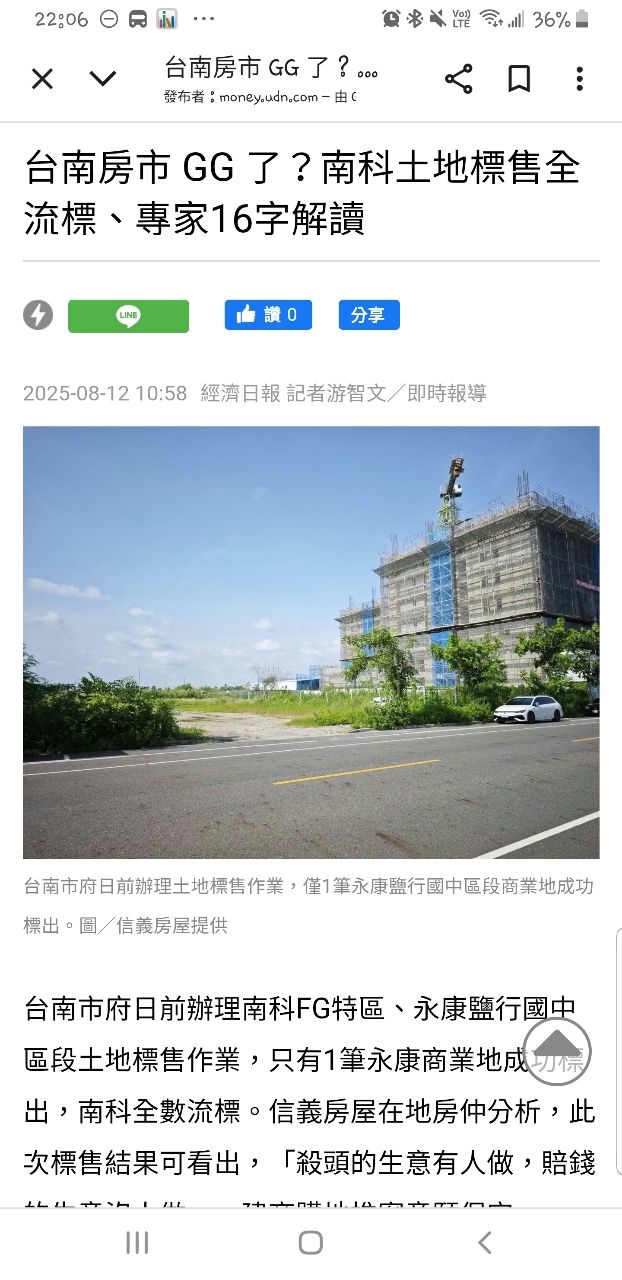Viewport: 622px width, 1280px height.
Task: Share this article via the share icon
Action: click(458, 79)
